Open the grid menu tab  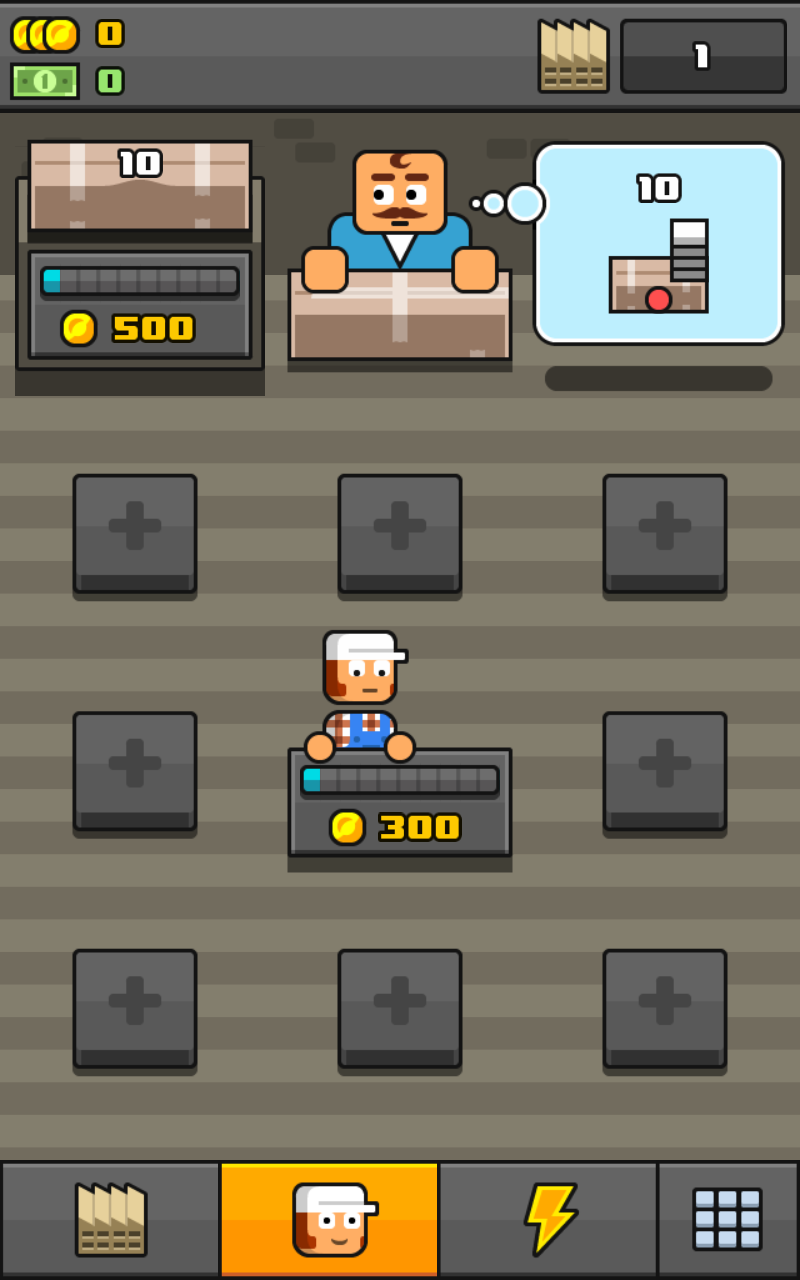pyautogui.click(x=728, y=1219)
